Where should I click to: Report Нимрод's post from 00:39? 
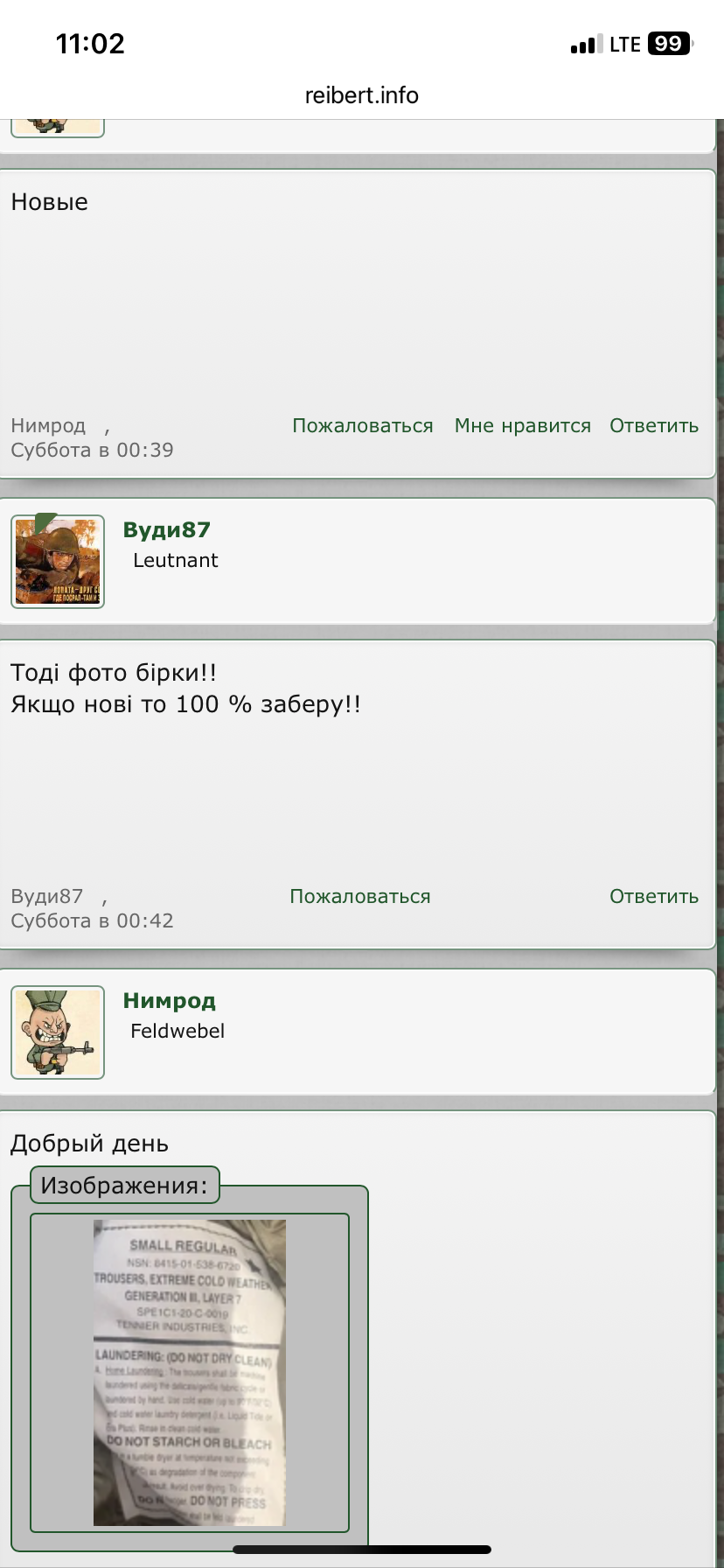362,426
